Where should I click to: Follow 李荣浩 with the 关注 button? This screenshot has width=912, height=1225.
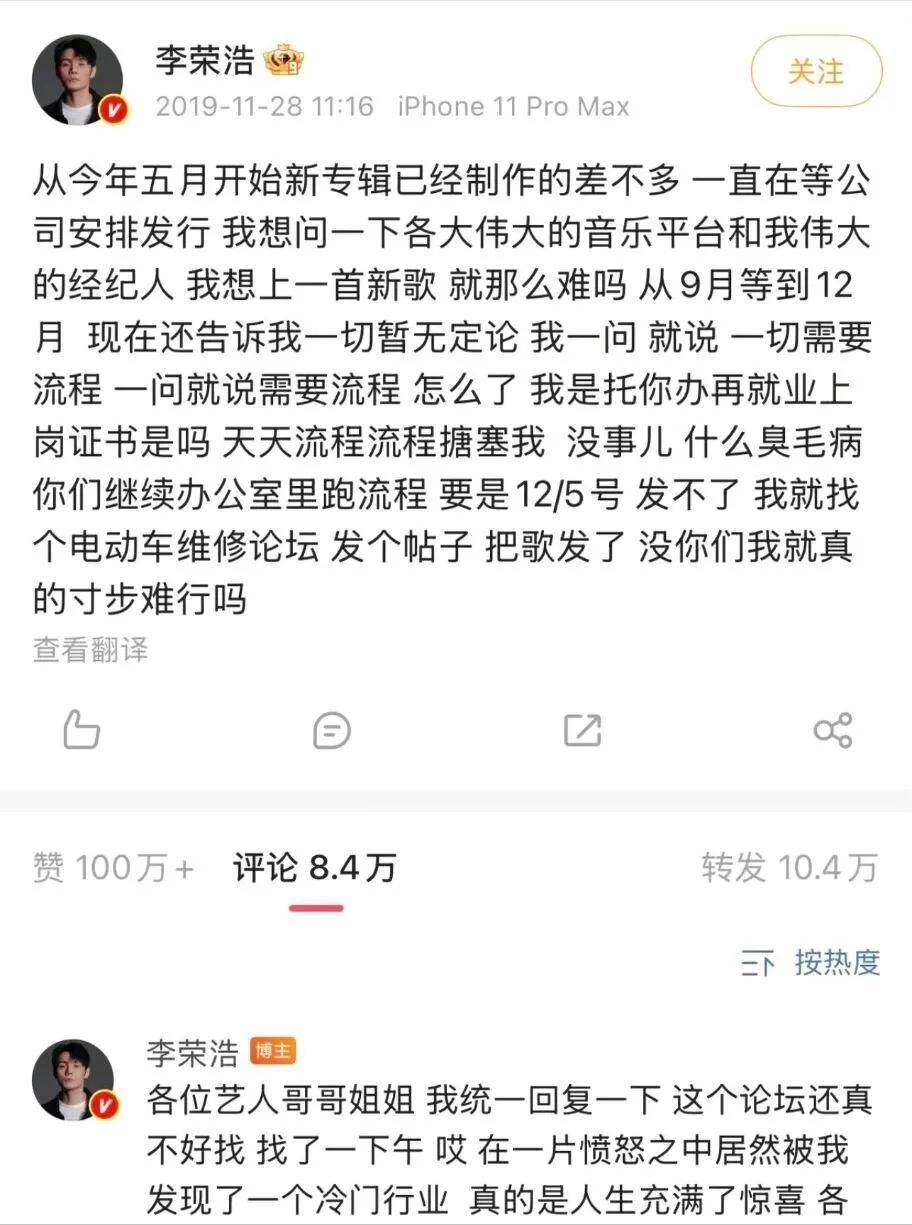coord(816,71)
